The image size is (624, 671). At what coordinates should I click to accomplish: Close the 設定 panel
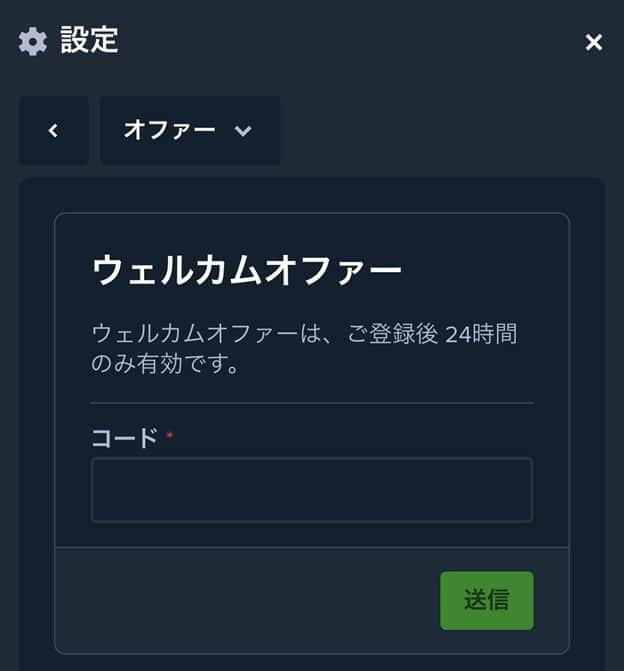coord(594,42)
